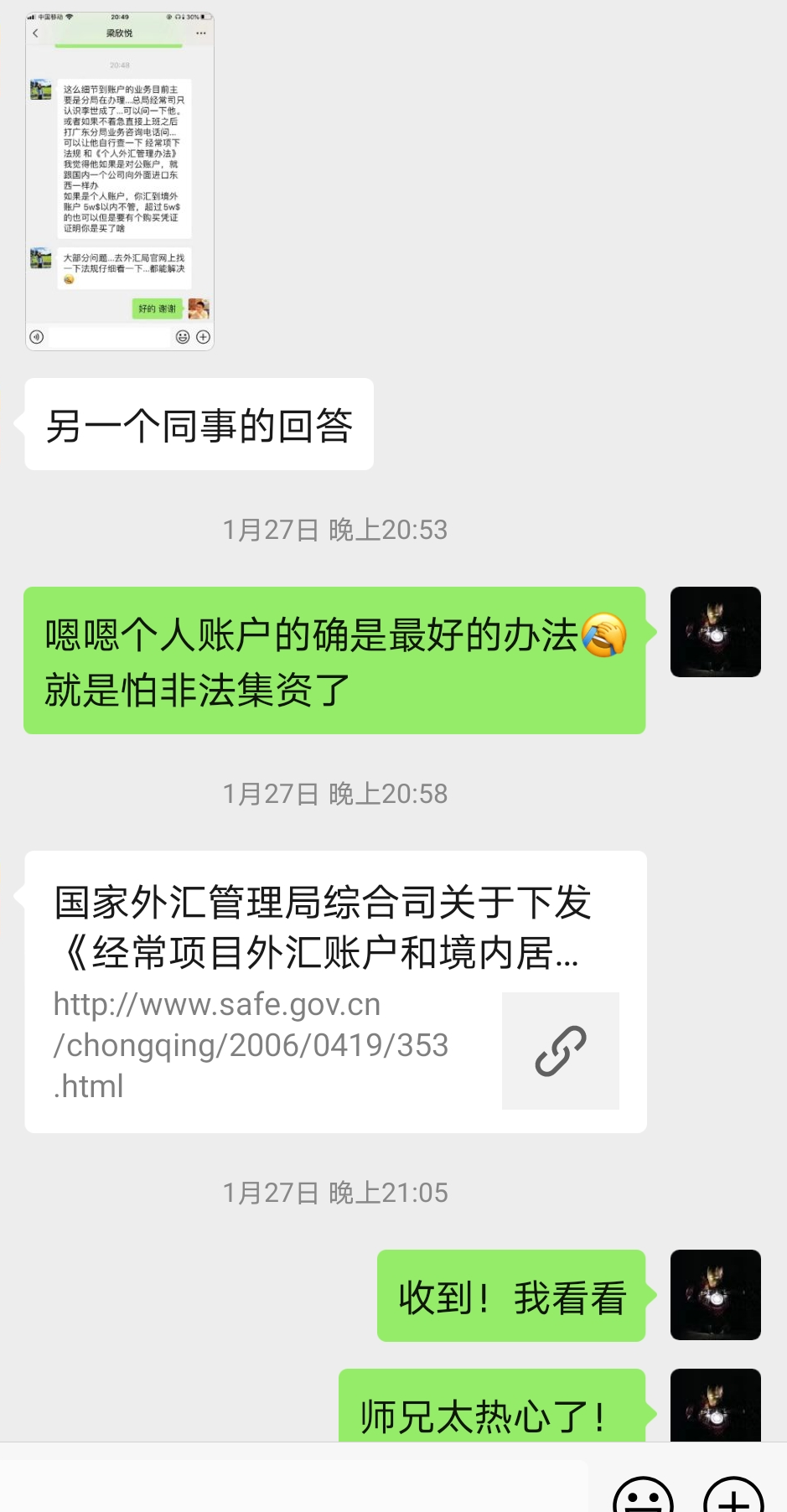This screenshot has height=1512, width=787.
Task: Open the safe.gov.cn link card
Action: (x=335, y=992)
